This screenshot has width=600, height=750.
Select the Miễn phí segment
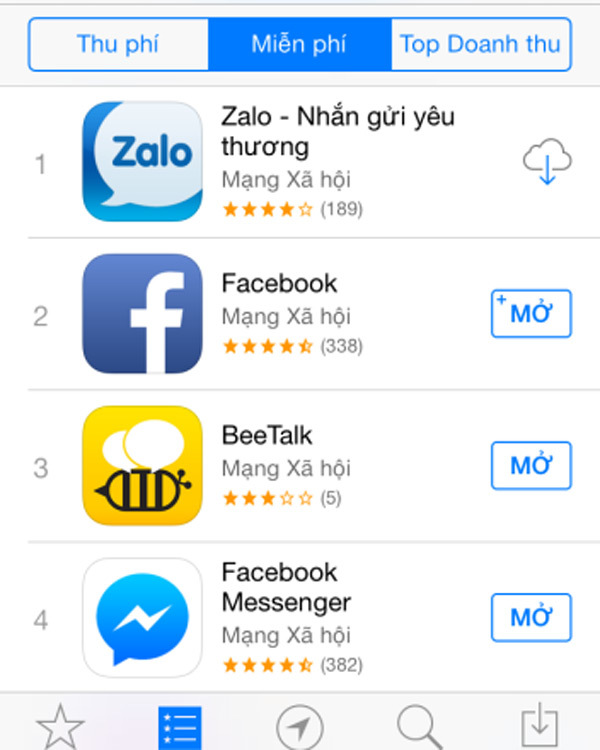(299, 45)
